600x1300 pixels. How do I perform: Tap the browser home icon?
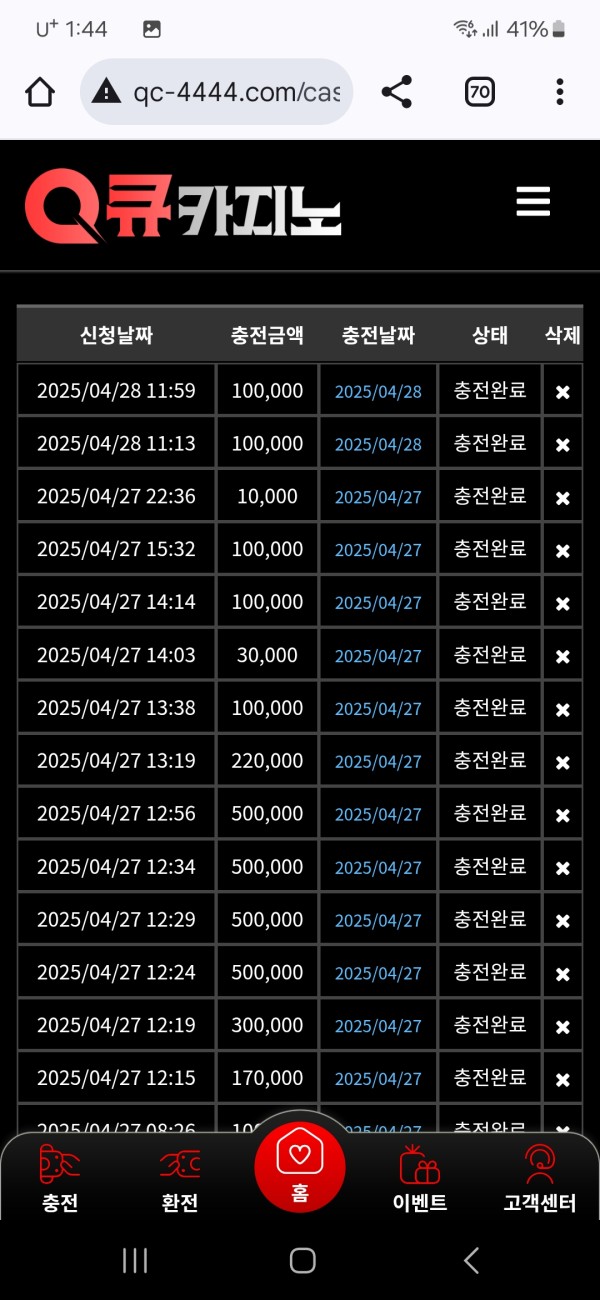click(x=40, y=93)
